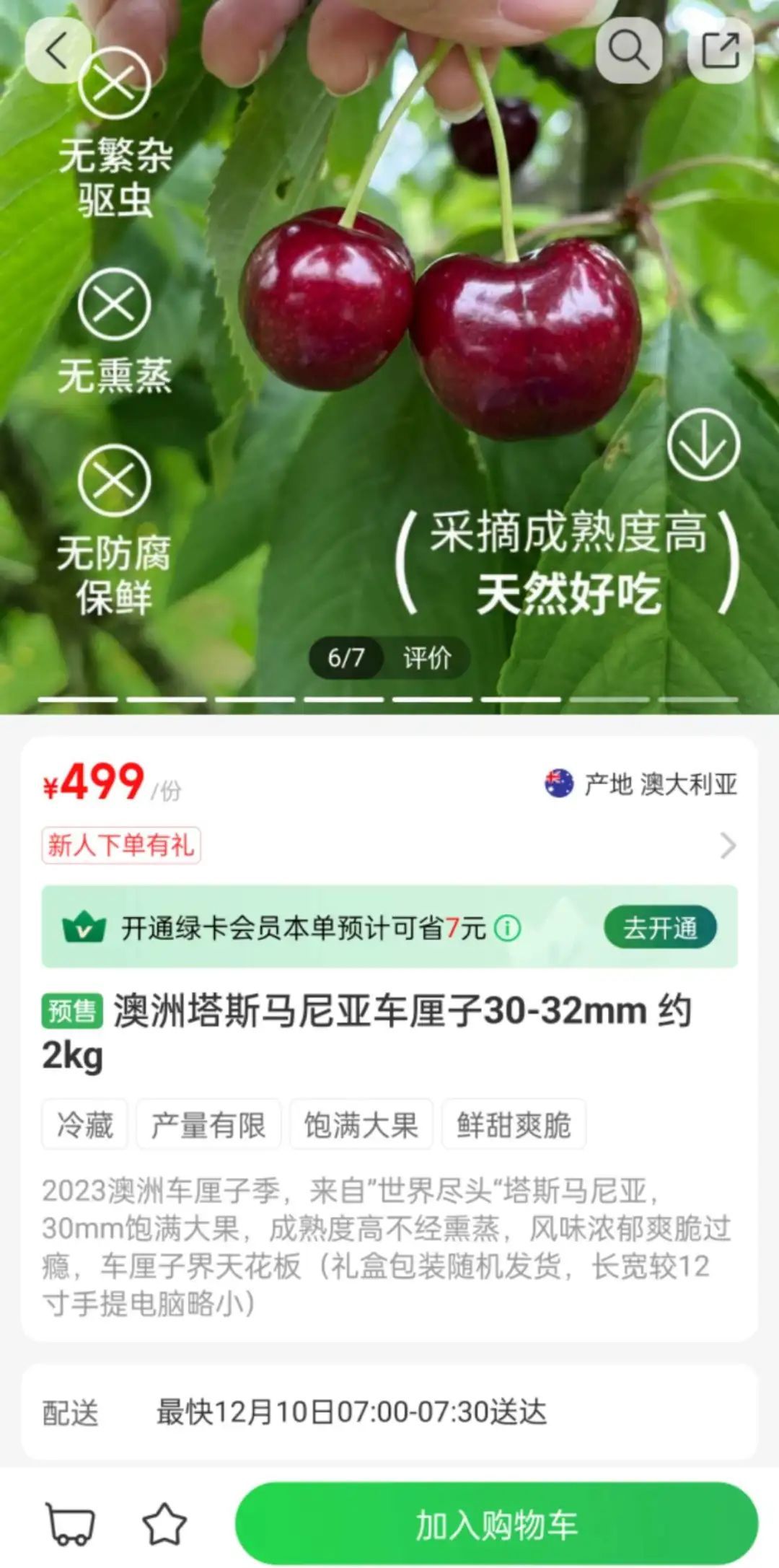Screen dimensions: 779x1568
Task: Tap 加入购物车 to add to cart
Action: [496, 1524]
